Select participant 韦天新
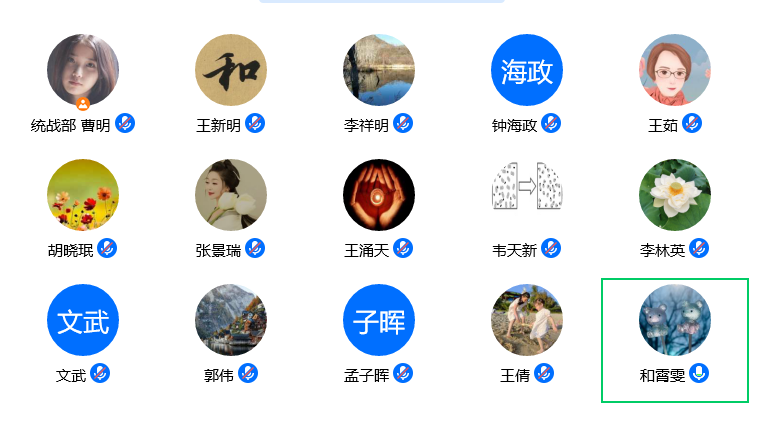 tap(527, 196)
